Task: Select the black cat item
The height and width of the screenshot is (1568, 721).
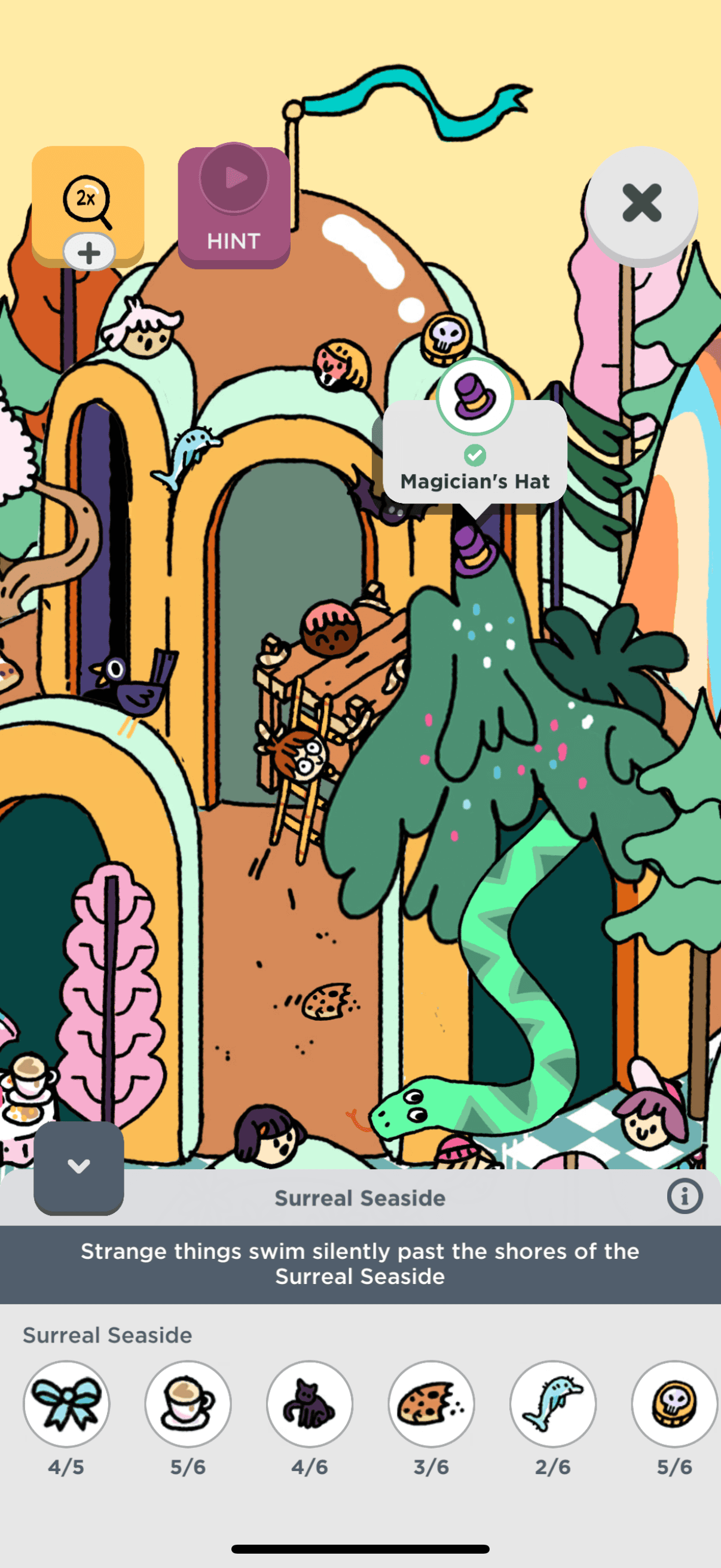Action: click(x=310, y=1404)
